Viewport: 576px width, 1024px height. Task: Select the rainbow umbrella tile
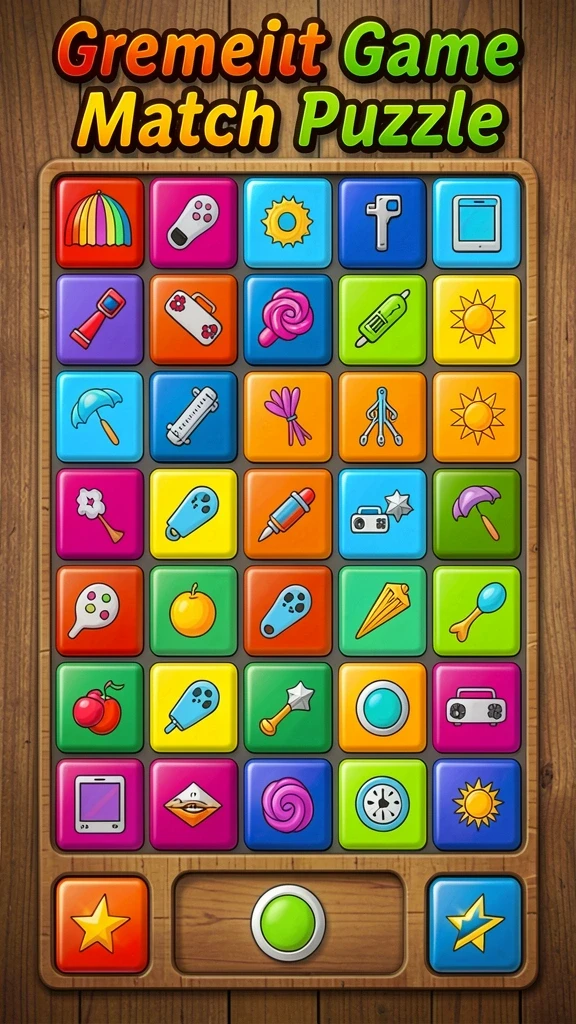(99, 222)
